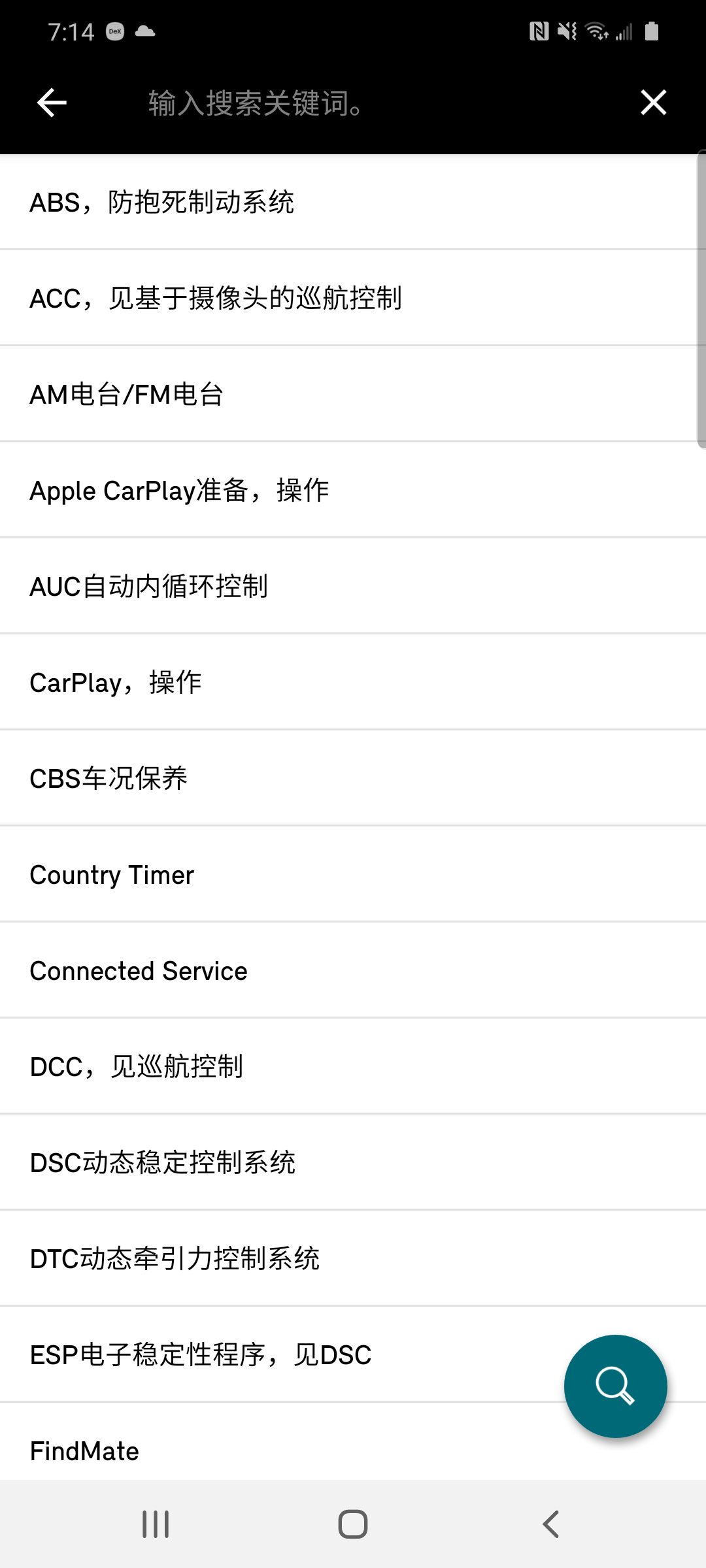
Task: Tap the teal magnifier search button
Action: coord(614,1387)
